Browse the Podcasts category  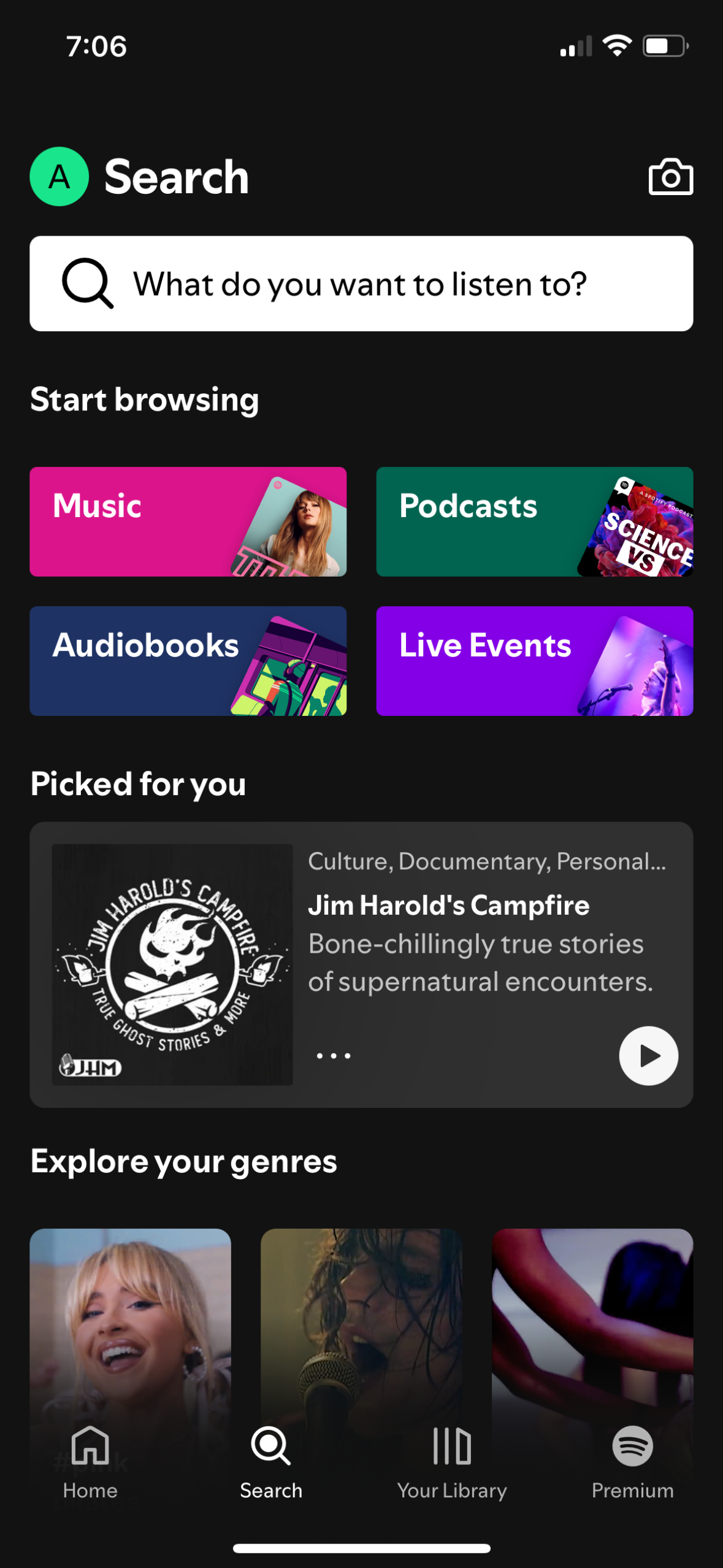(534, 521)
